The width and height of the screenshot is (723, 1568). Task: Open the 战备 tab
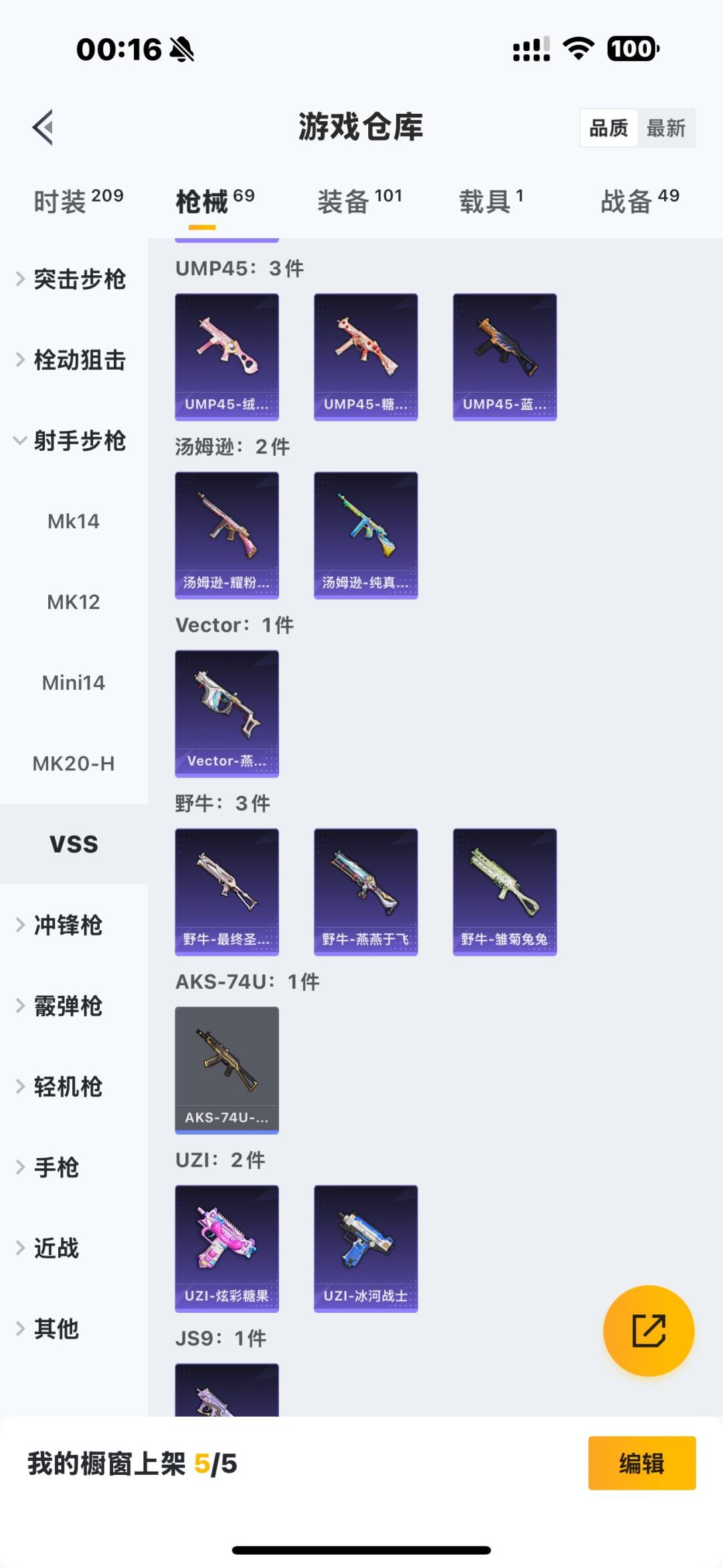(x=639, y=201)
